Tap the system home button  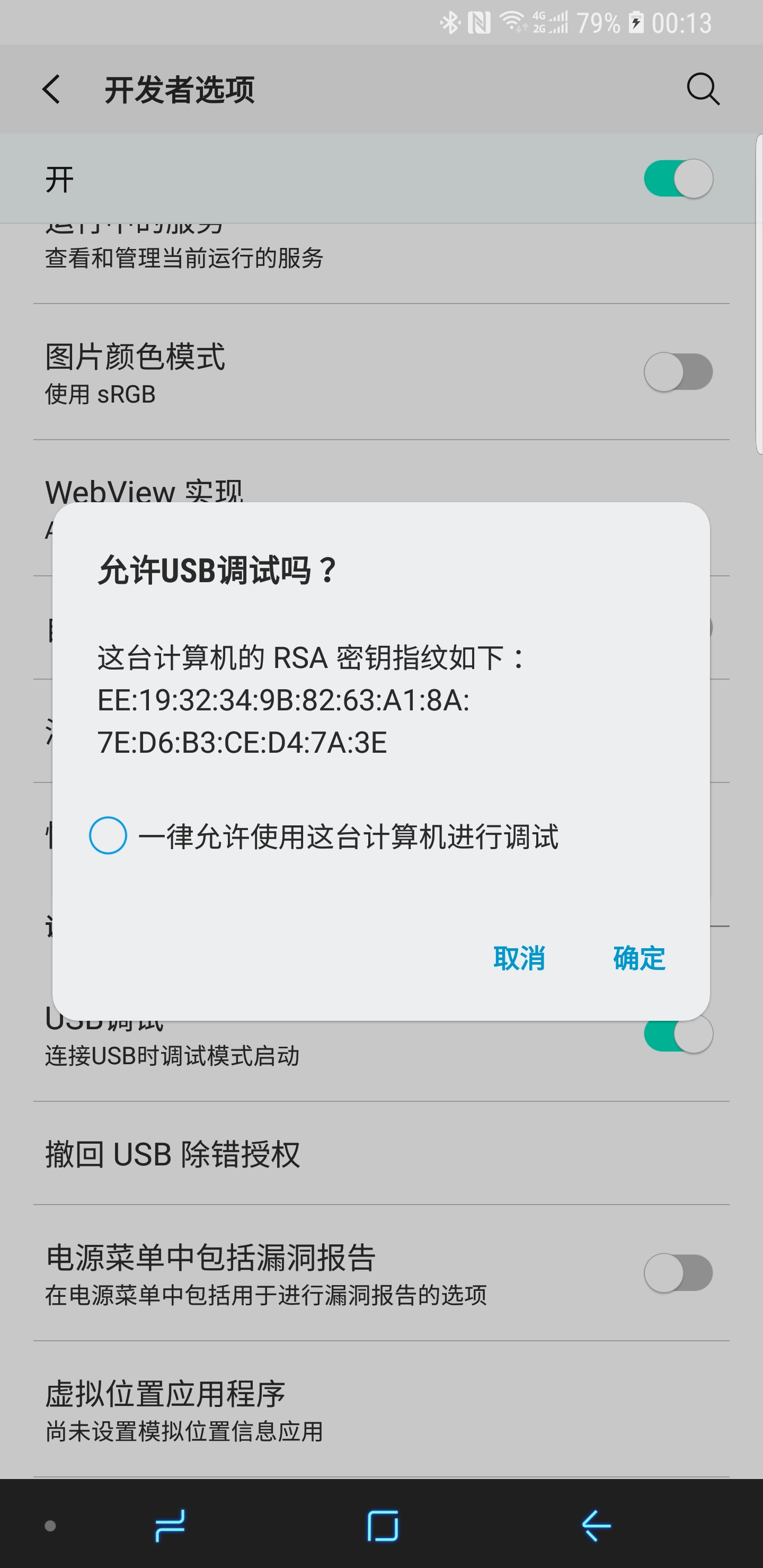point(383,1526)
